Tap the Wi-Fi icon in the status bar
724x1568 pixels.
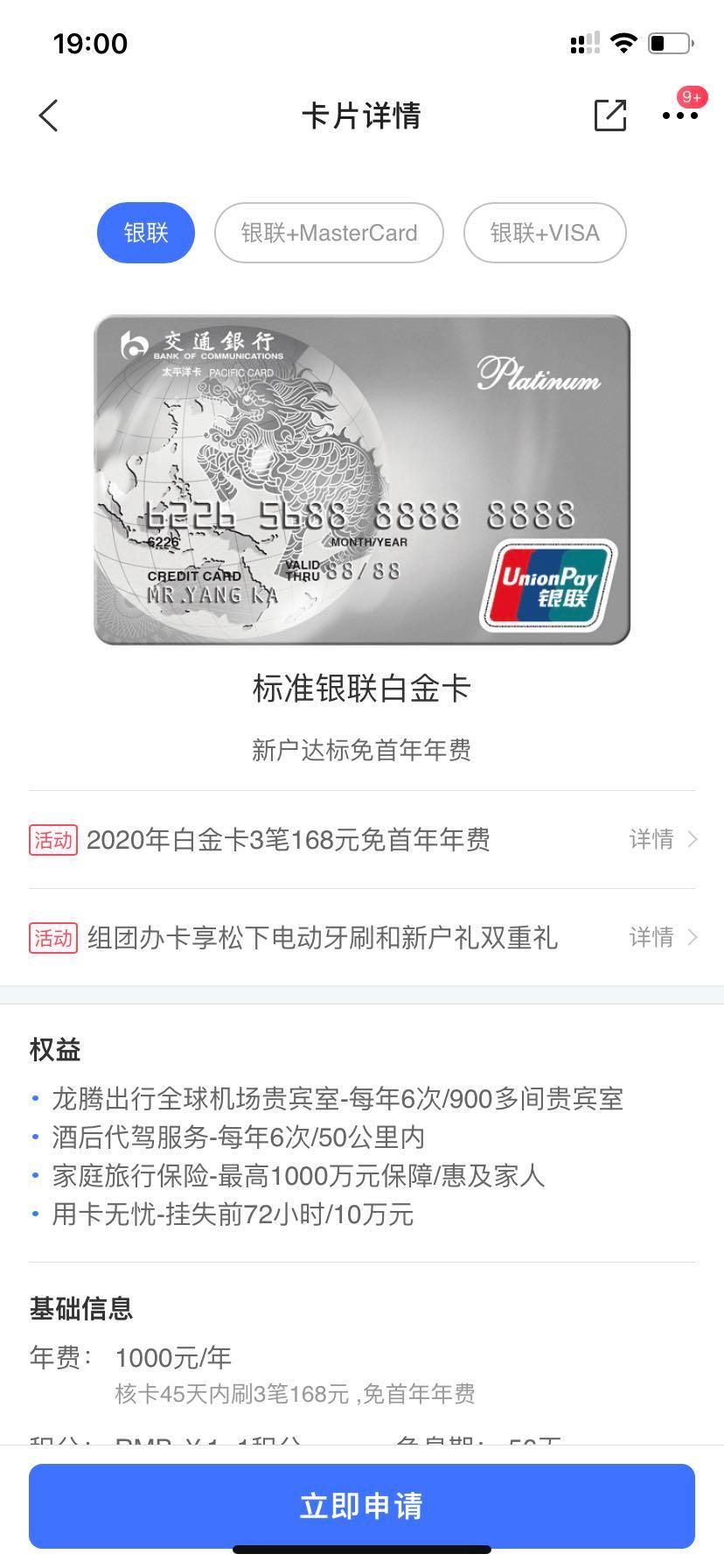pos(623,42)
